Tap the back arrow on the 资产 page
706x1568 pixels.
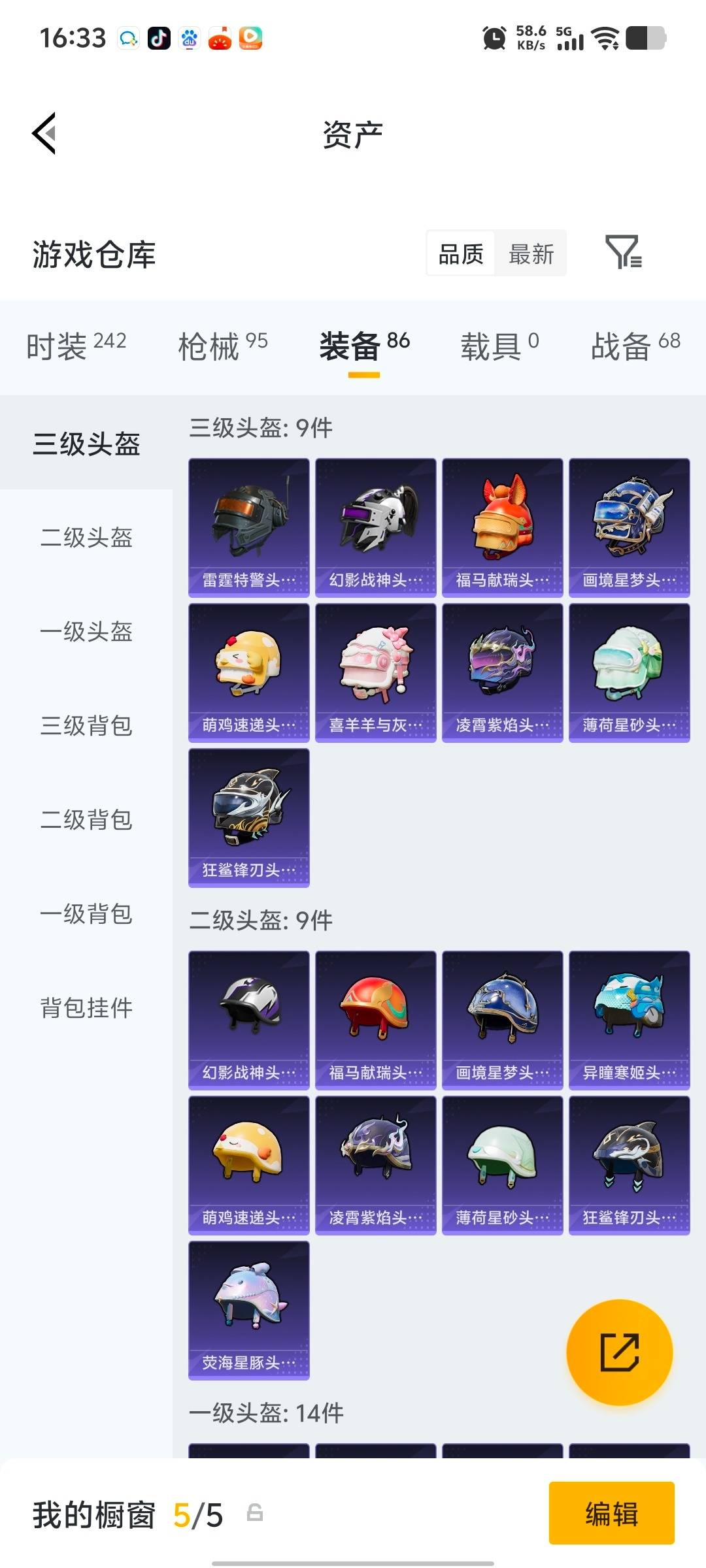44,133
